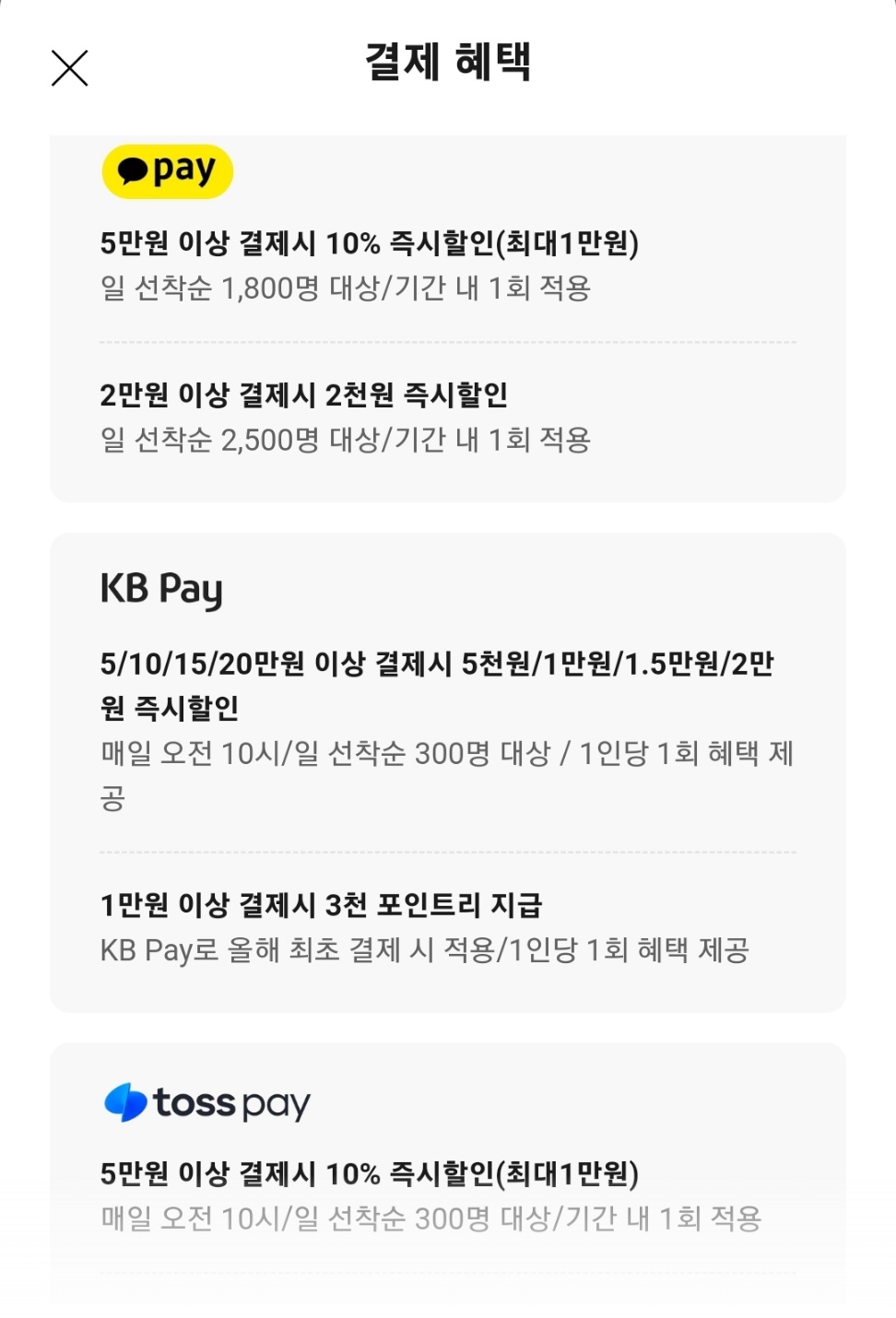Expand the KB Pay tiered discount details
Image resolution: width=896 pixels, height=1318 pixels.
pos(438,687)
